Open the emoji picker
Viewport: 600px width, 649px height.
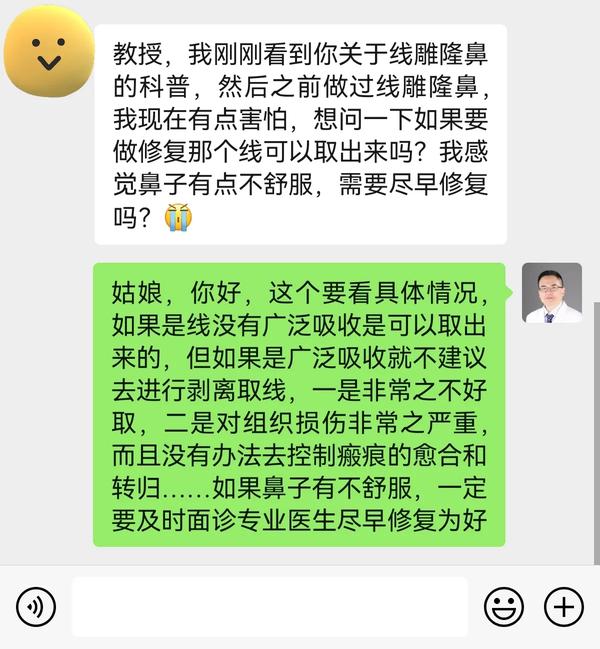click(504, 606)
